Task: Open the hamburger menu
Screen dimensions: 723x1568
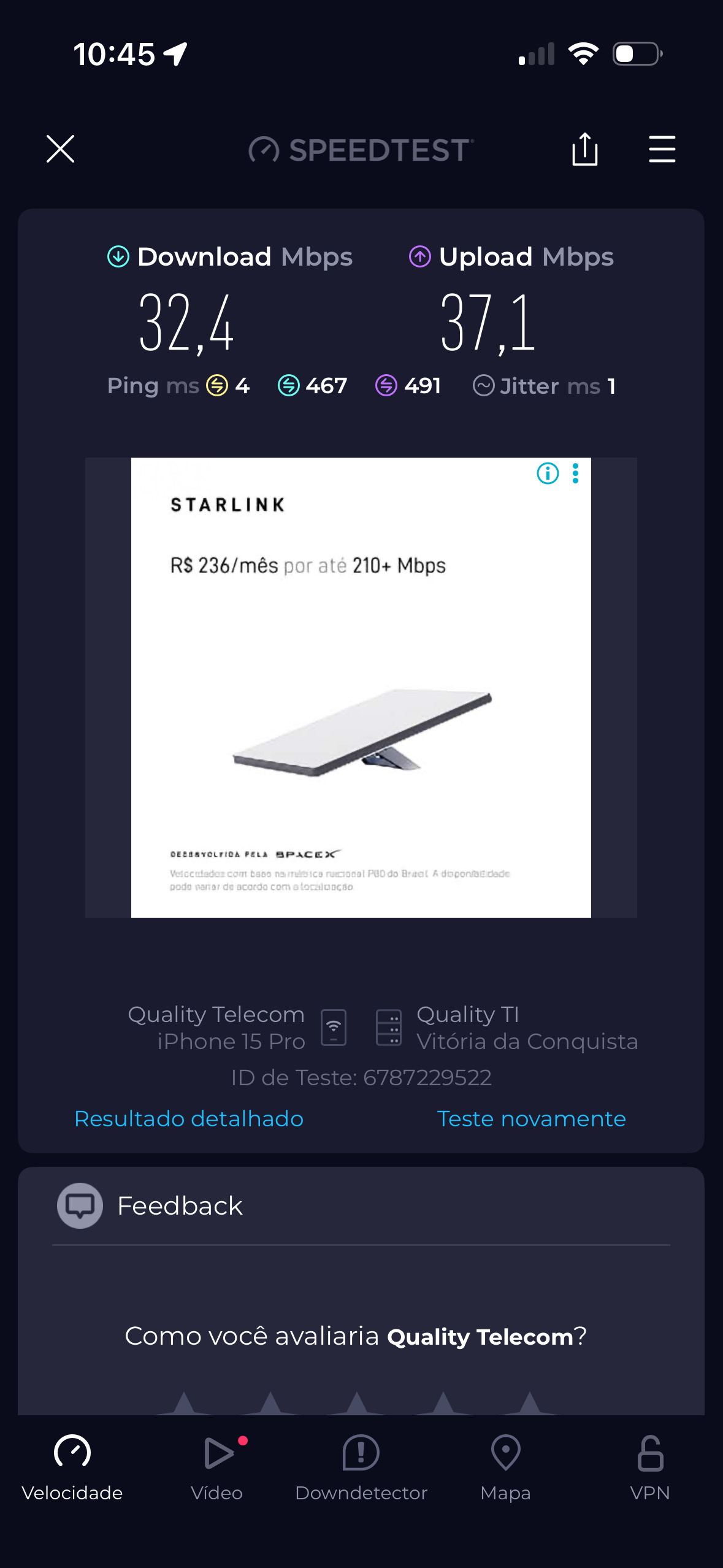Action: tap(662, 149)
